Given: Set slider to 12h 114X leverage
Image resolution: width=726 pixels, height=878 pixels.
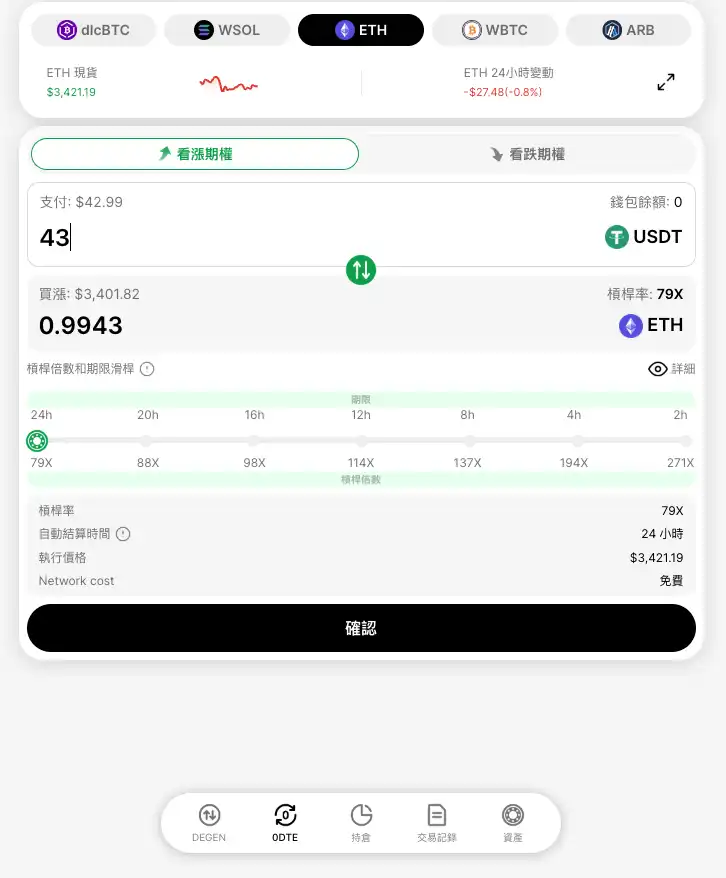Looking at the screenshot, I should pyautogui.click(x=361, y=440).
